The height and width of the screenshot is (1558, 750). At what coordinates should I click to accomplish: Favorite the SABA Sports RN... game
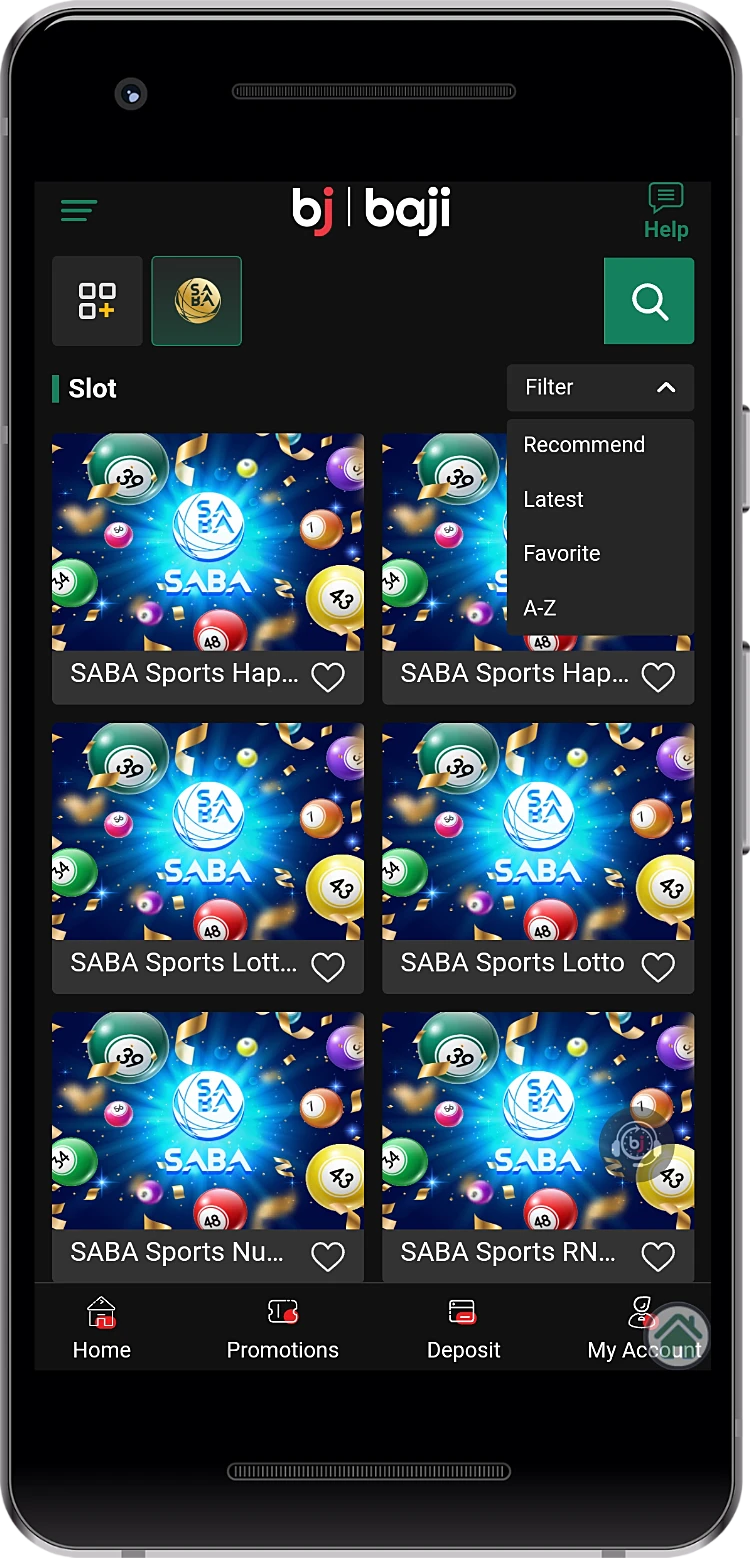(658, 1256)
